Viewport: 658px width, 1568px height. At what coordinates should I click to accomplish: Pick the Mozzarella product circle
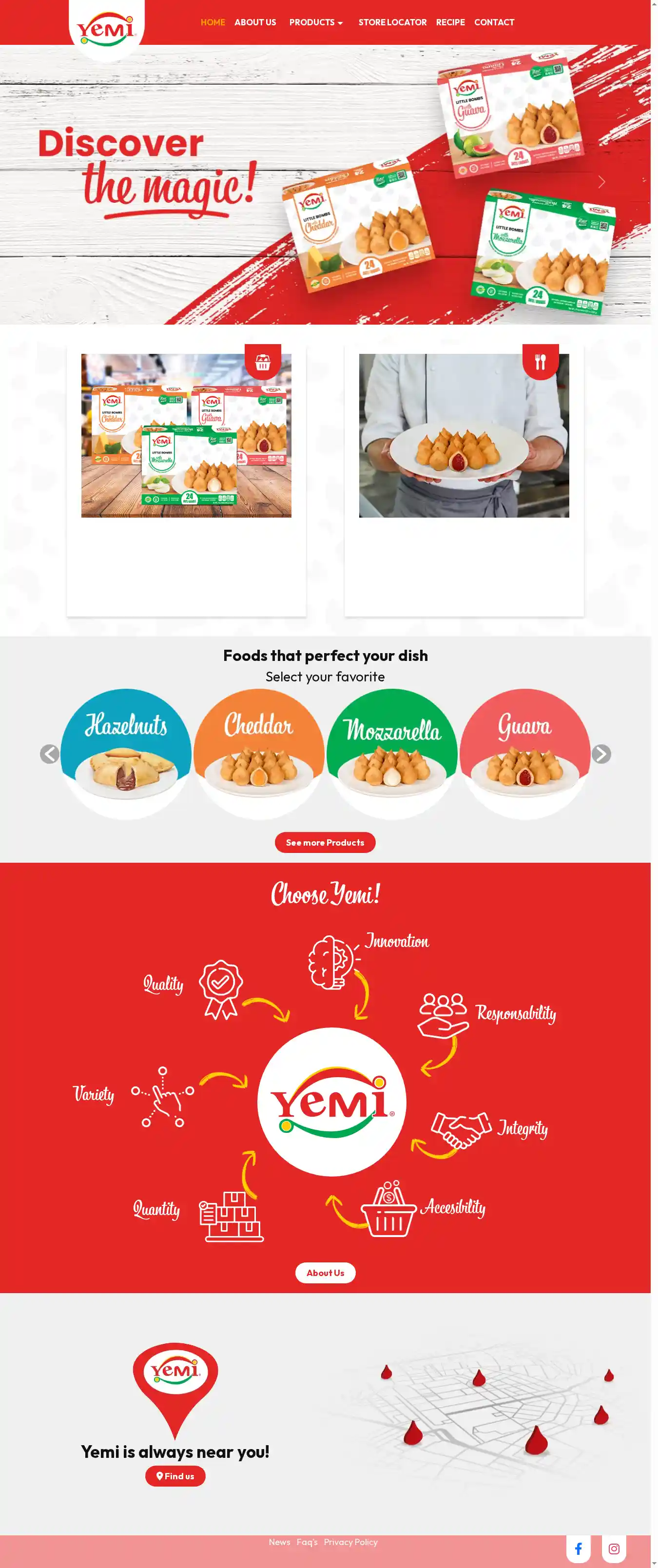click(x=392, y=754)
